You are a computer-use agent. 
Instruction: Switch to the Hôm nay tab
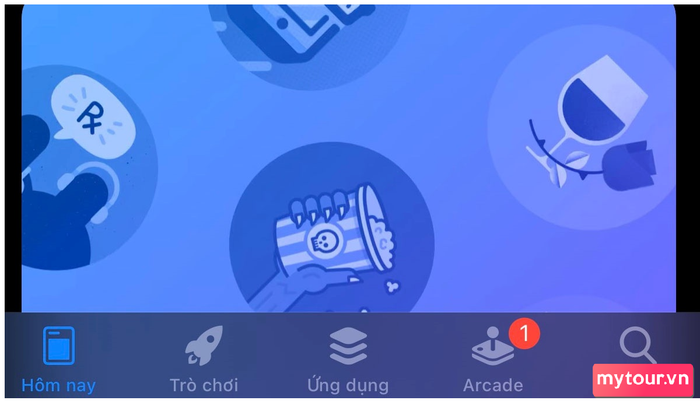click(59, 358)
